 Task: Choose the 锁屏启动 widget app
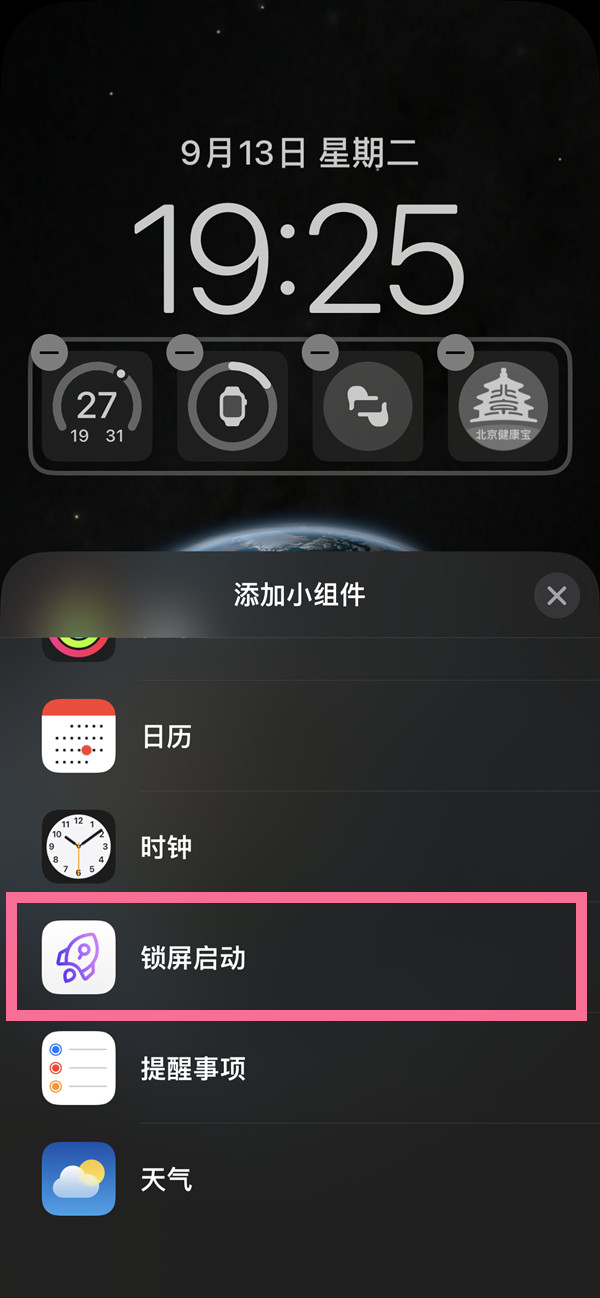point(300,958)
